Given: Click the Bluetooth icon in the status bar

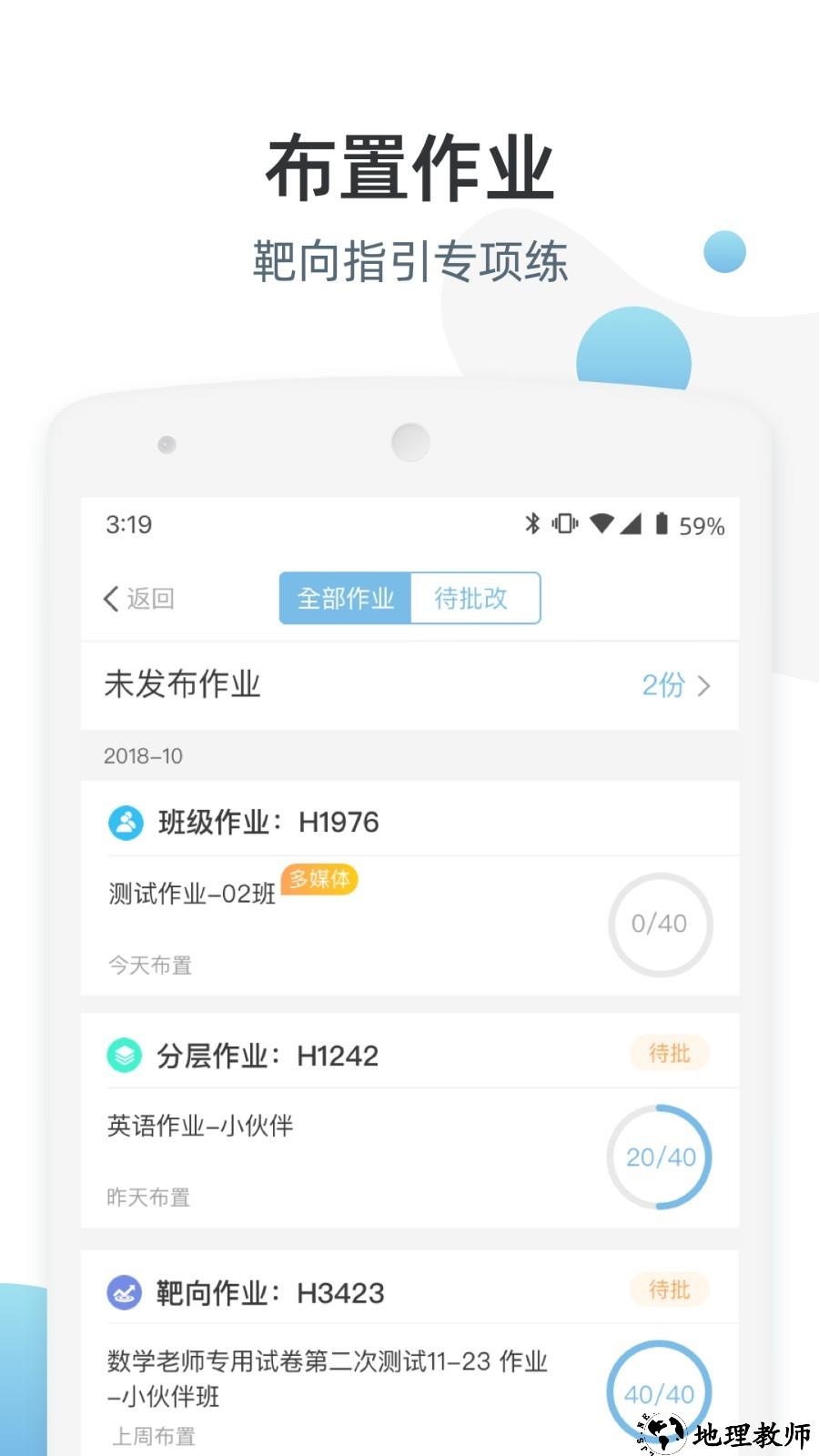Looking at the screenshot, I should 532,524.
